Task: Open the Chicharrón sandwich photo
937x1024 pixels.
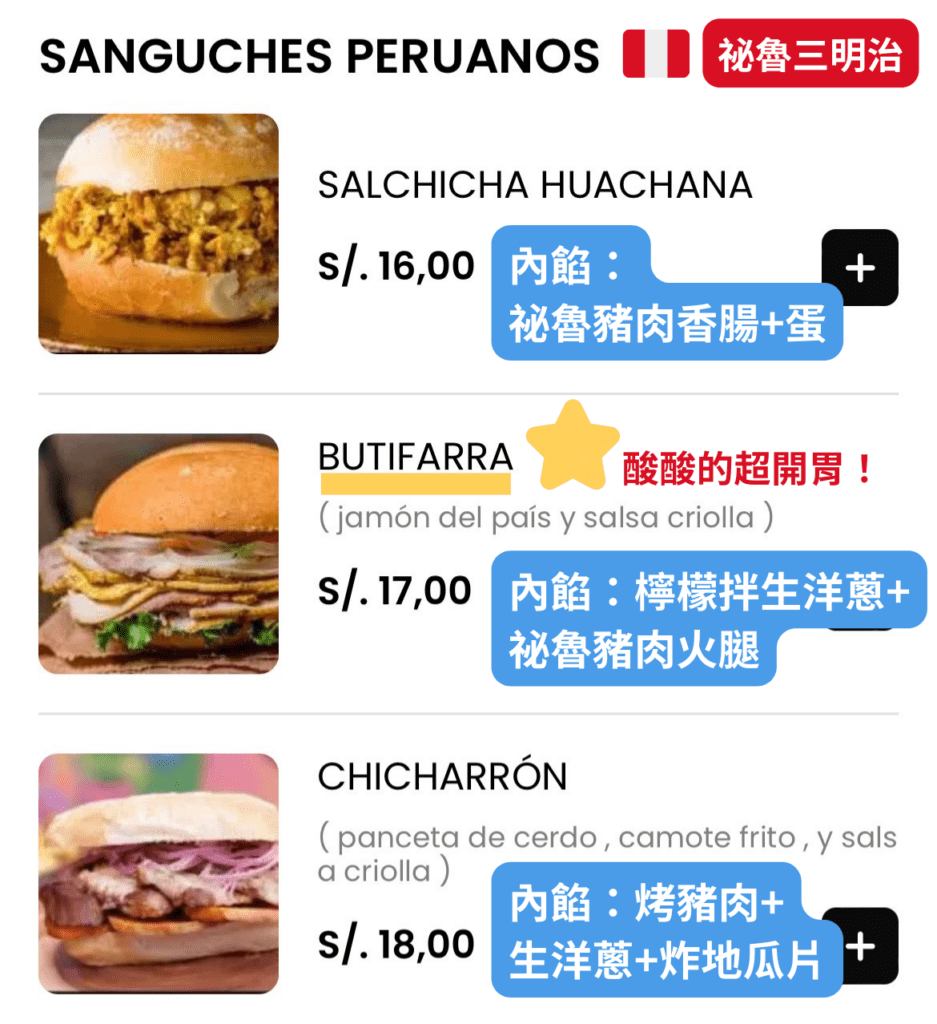Action: [159, 873]
